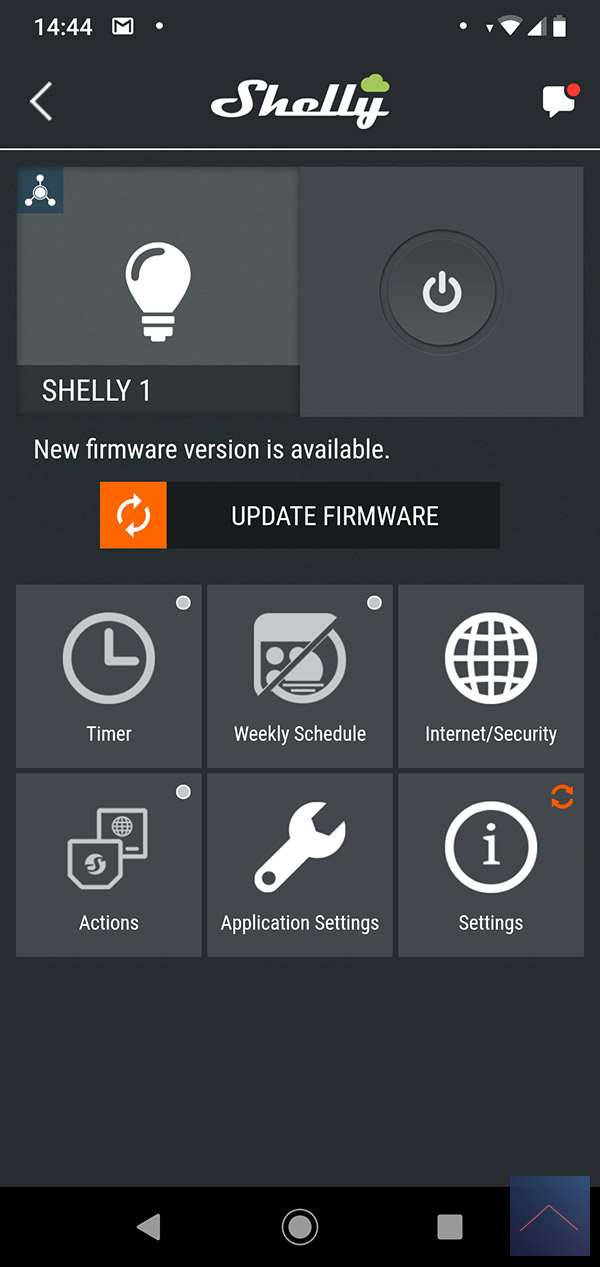Go back using the top-left arrow
The height and width of the screenshot is (1267, 600).
pos(41,102)
